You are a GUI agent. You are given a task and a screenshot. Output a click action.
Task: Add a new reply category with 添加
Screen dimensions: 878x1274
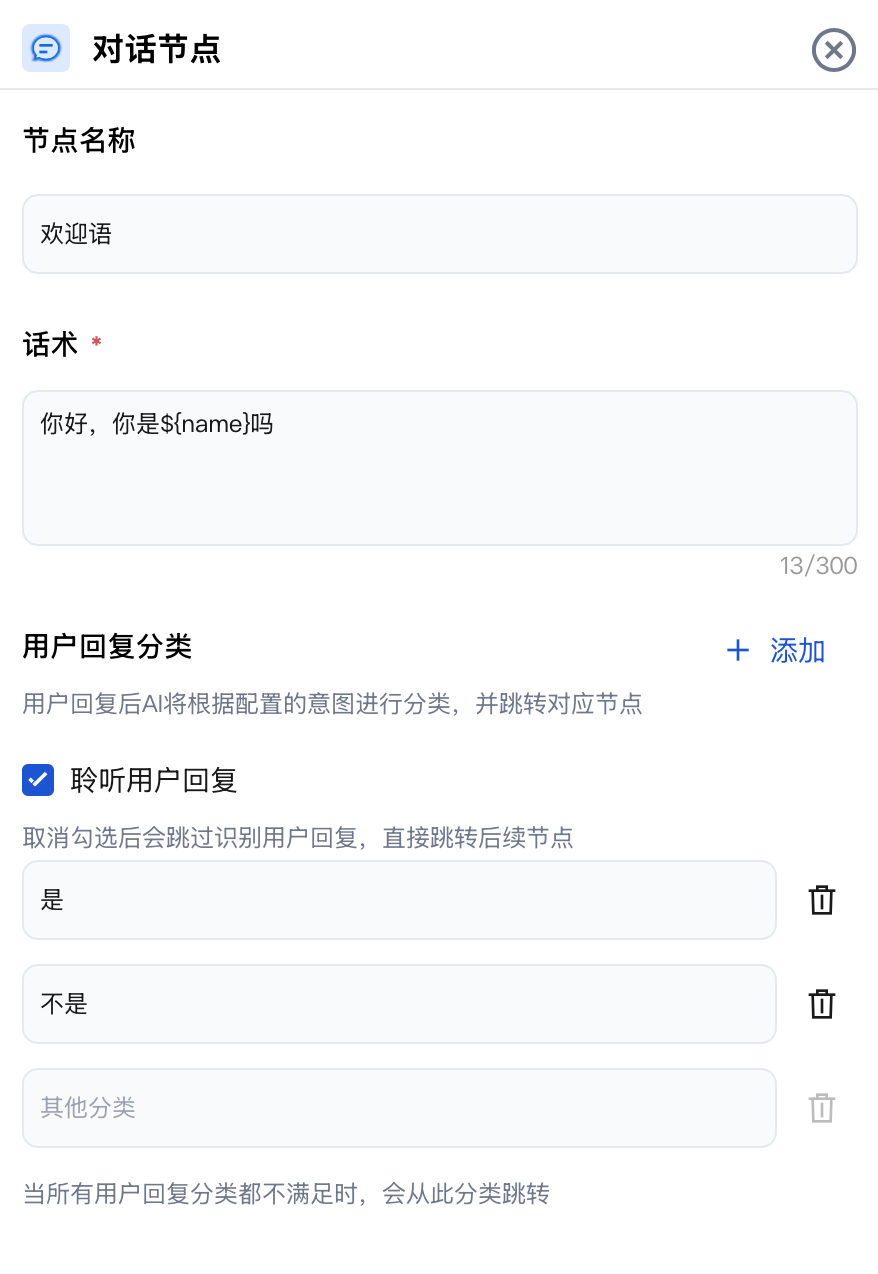[x=776, y=651]
